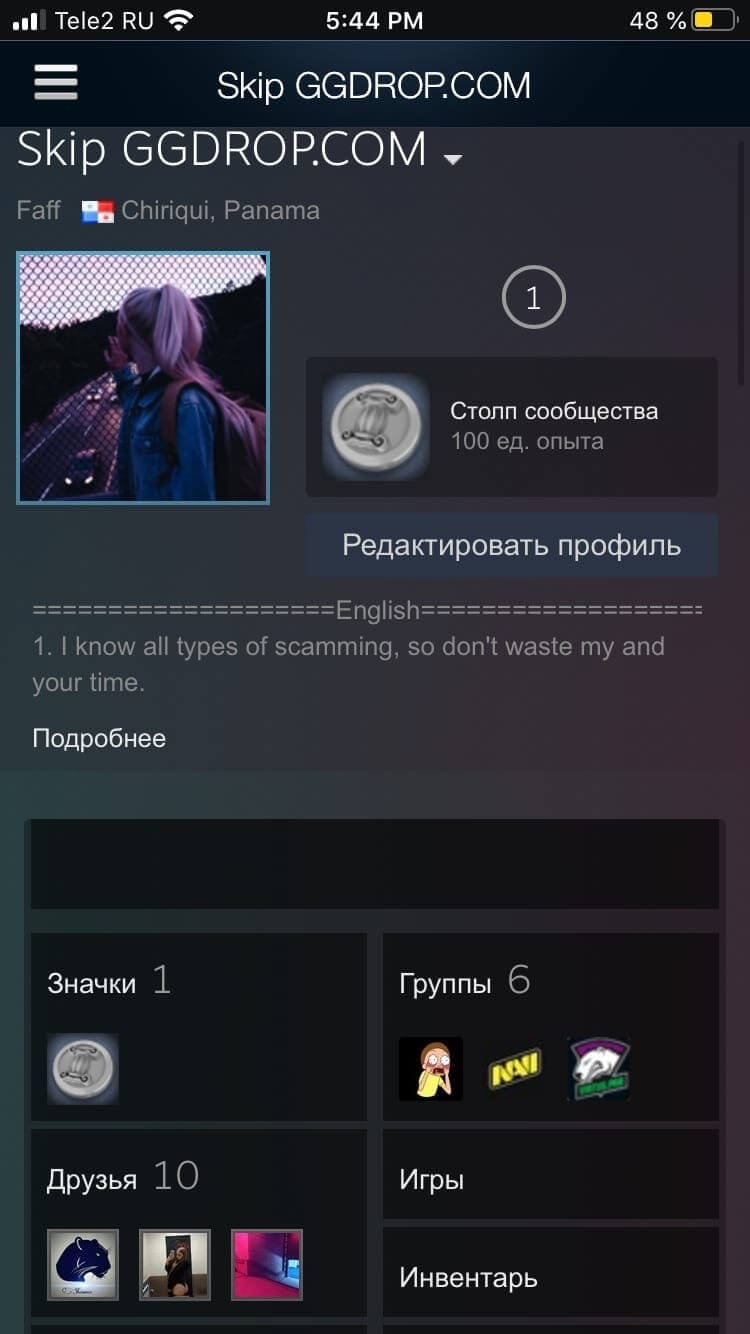Open the Rick and Morty group icon
The width and height of the screenshot is (750, 1334).
tap(431, 1068)
